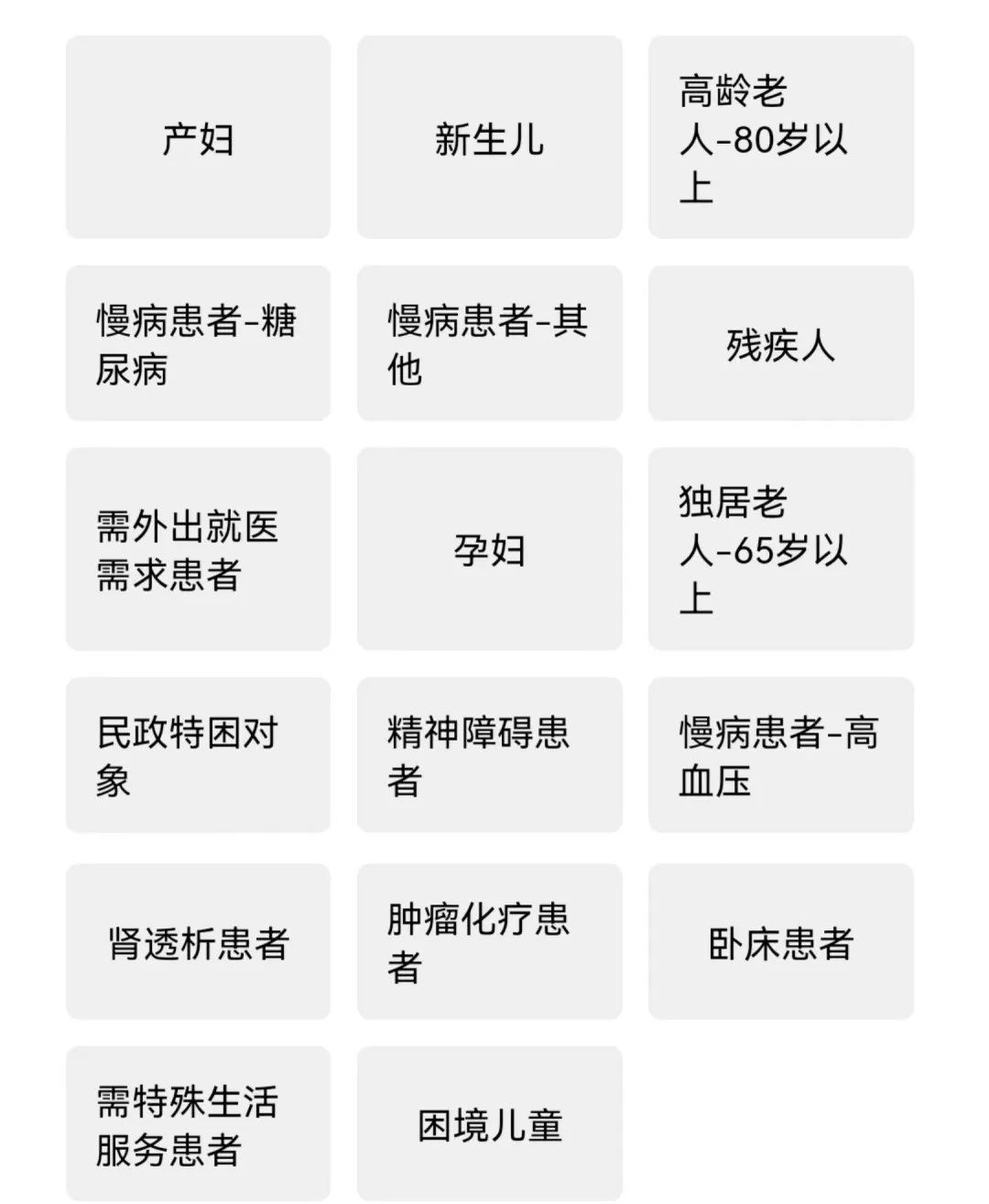The image size is (989, 1204).
Task: Tap 肿瘤化疗患者 option
Action: (x=489, y=942)
